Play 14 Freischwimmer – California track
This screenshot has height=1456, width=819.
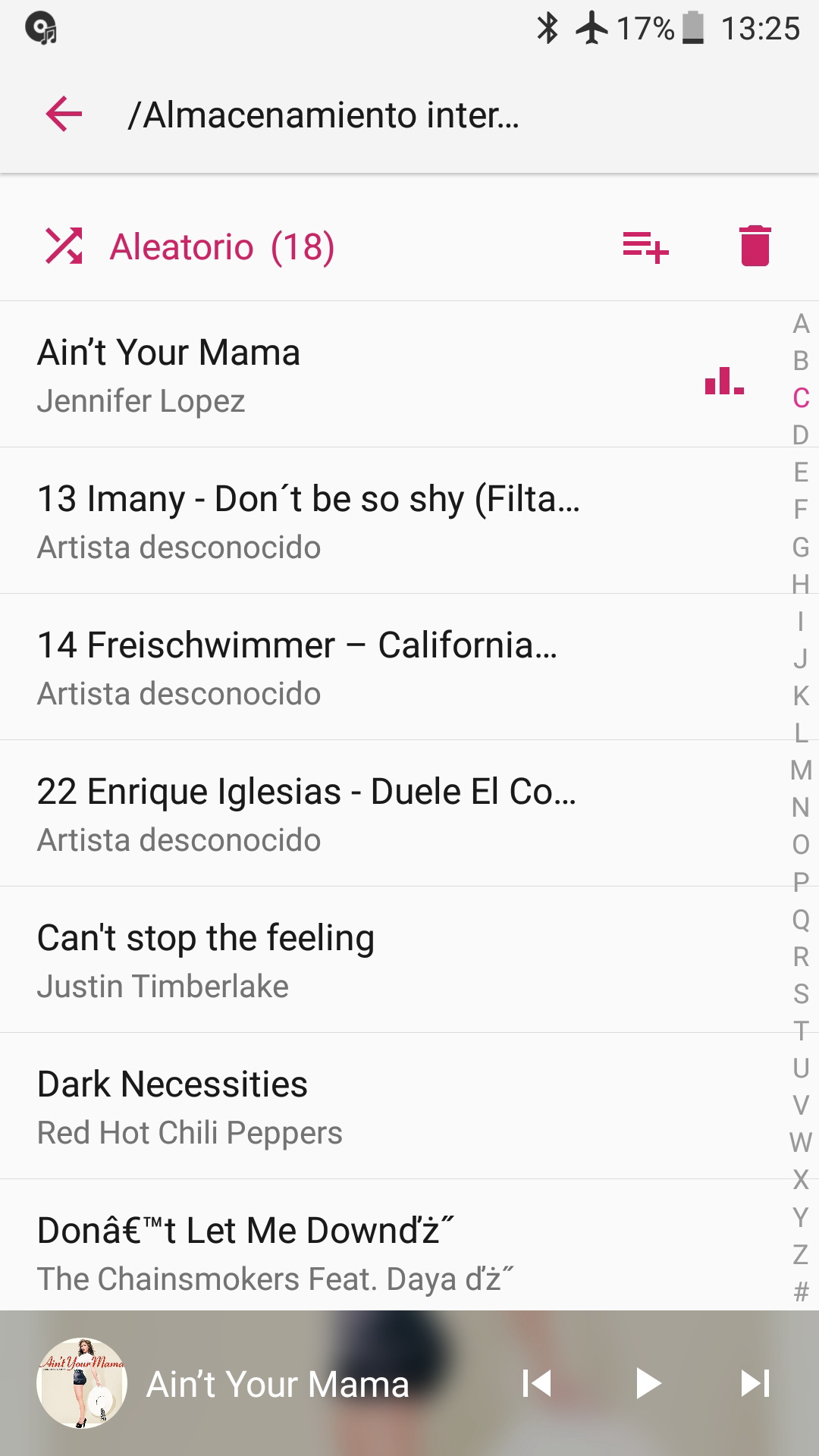click(x=303, y=667)
